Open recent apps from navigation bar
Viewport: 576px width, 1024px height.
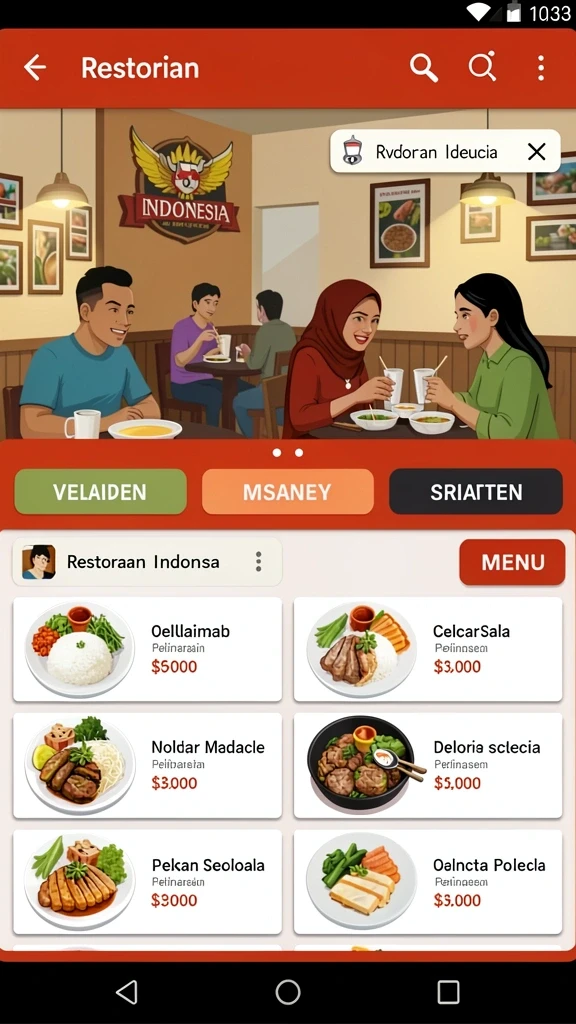pyautogui.click(x=448, y=992)
